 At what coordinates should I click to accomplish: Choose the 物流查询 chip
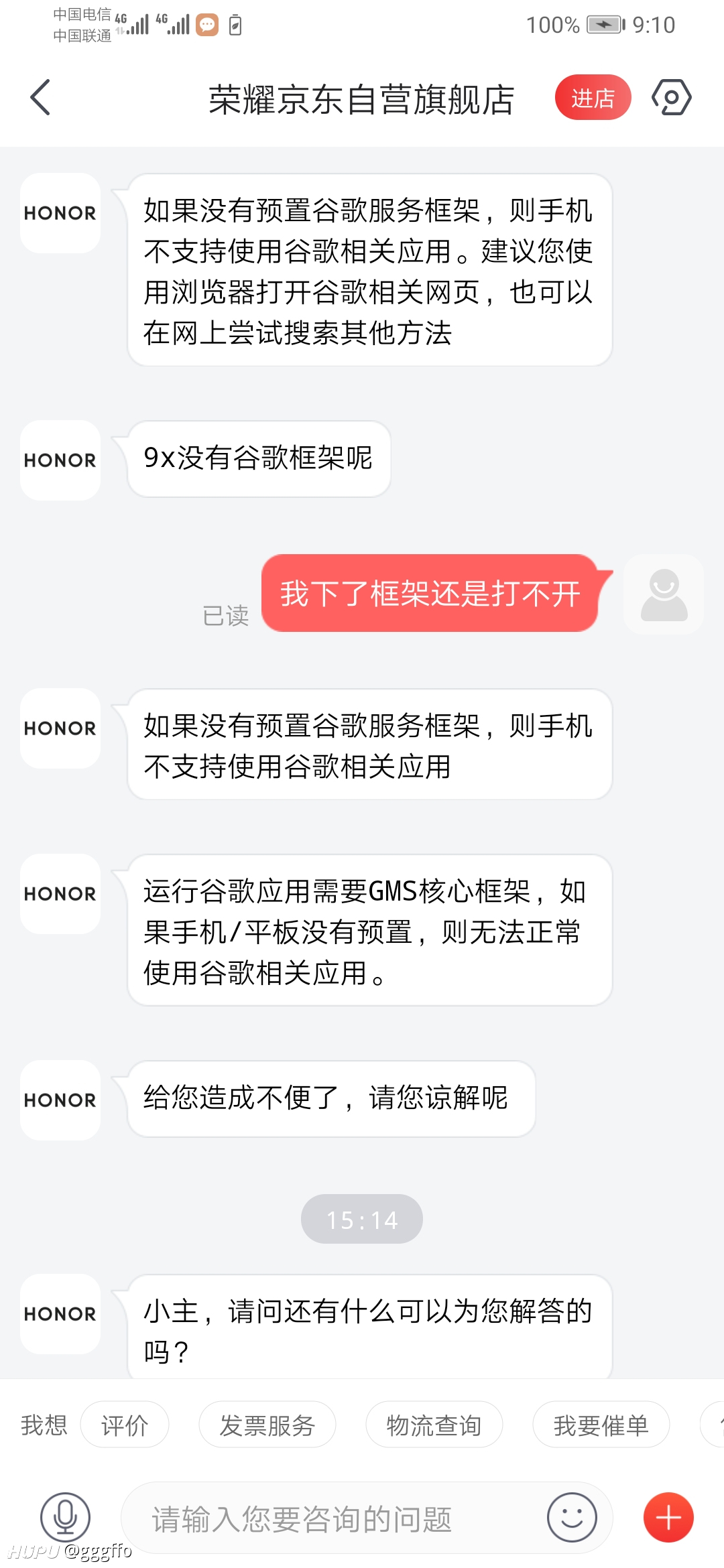point(434,1425)
